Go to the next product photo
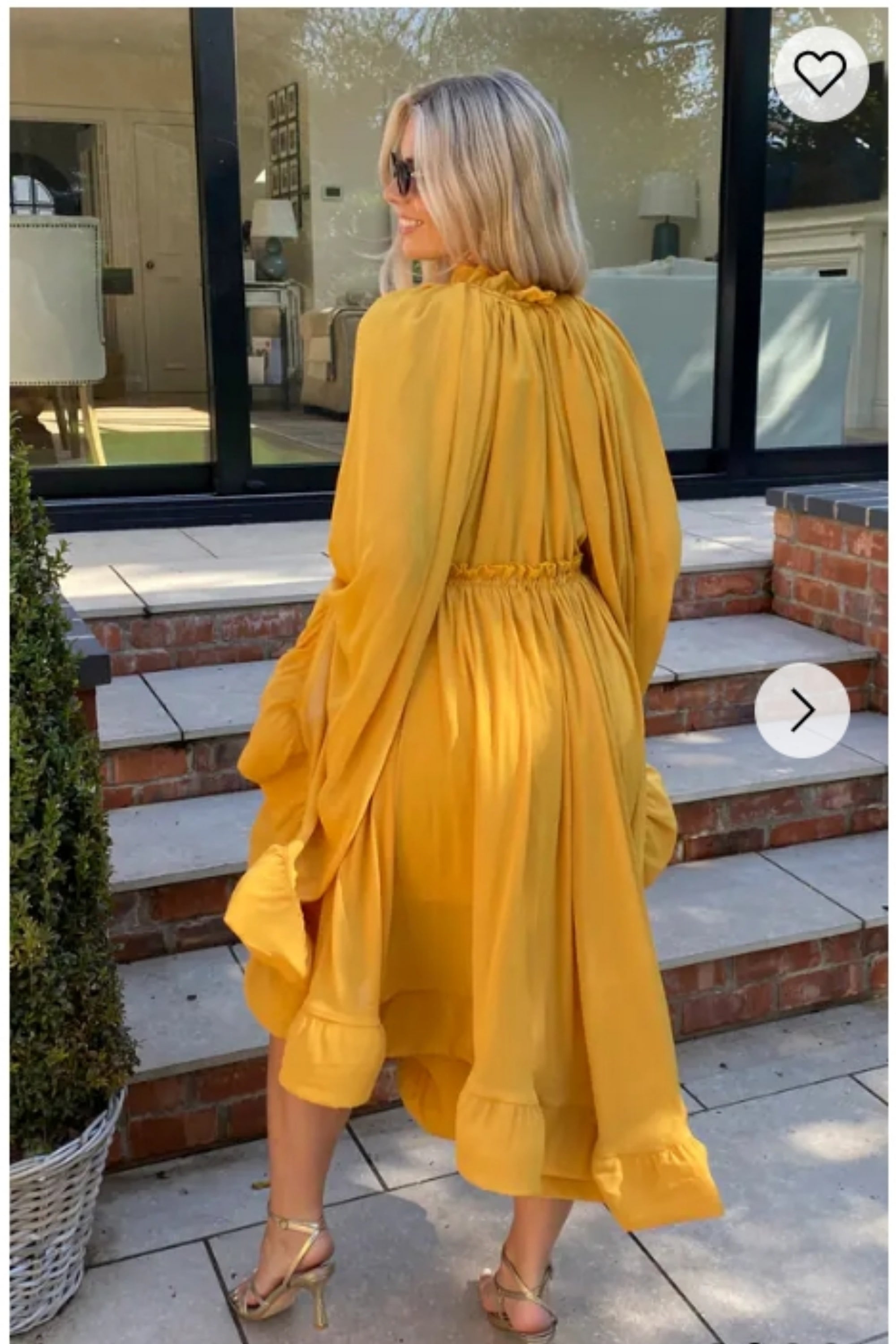The height and width of the screenshot is (1344, 896). [802, 710]
